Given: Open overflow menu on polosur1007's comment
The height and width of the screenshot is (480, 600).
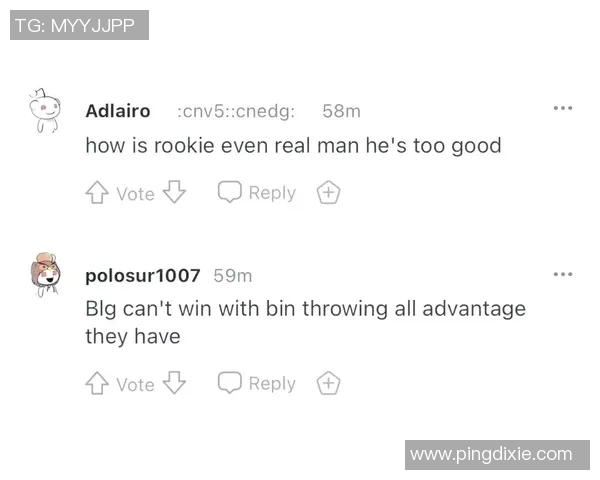Looking at the screenshot, I should [563, 273].
